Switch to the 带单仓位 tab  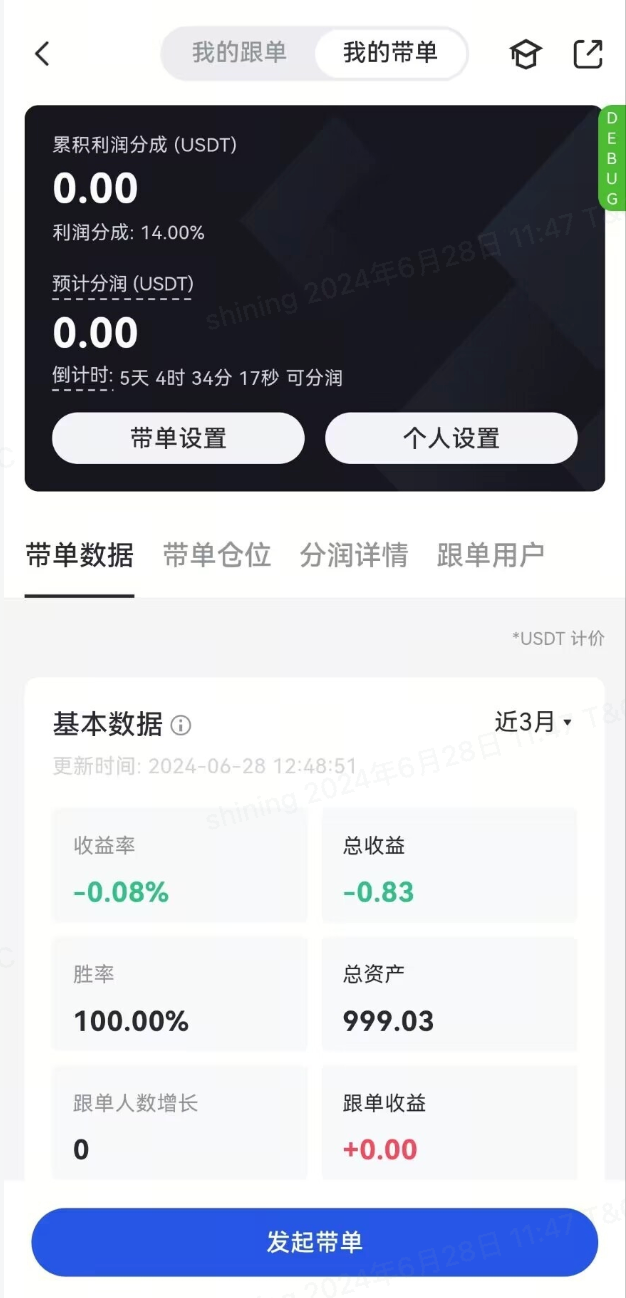point(217,555)
